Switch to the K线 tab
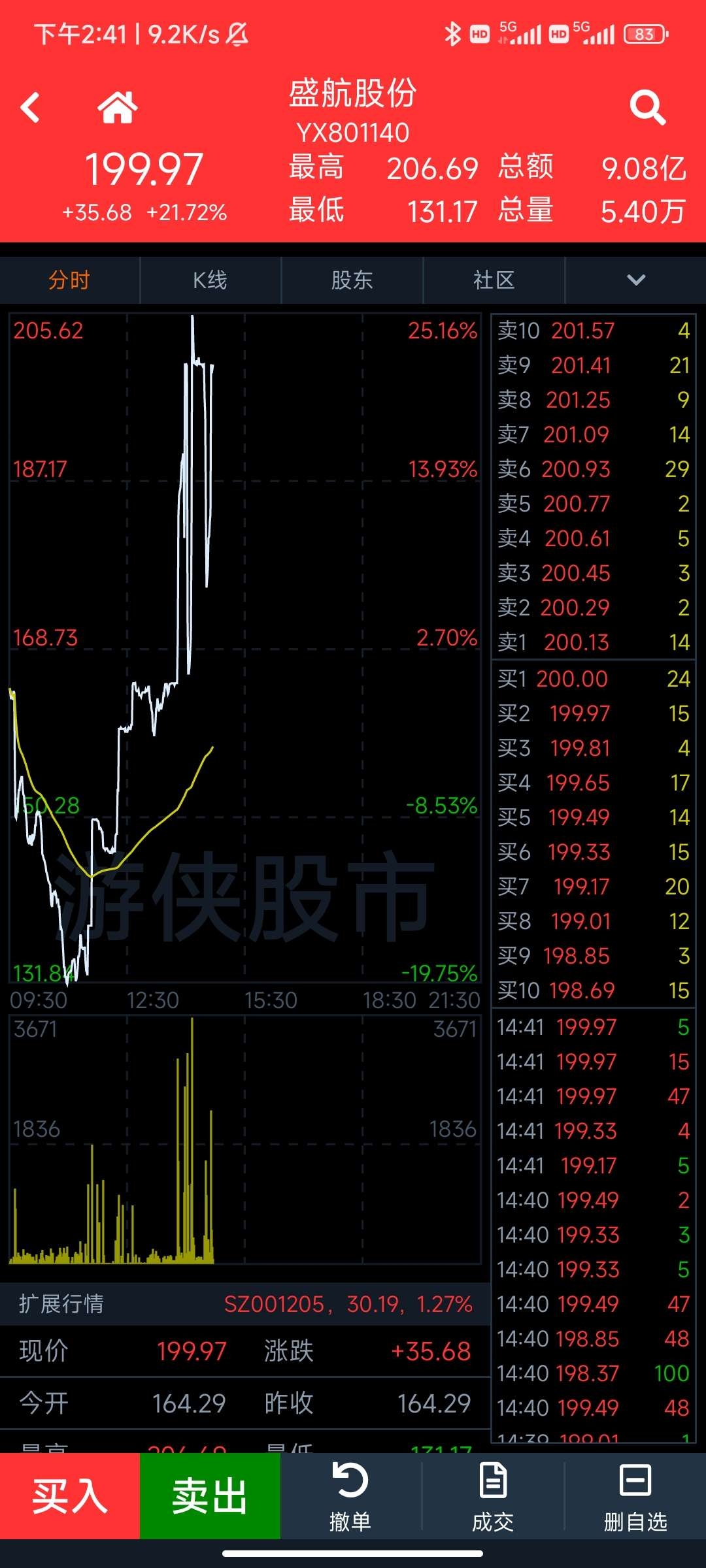Viewport: 706px width, 1568px height. tap(210, 280)
